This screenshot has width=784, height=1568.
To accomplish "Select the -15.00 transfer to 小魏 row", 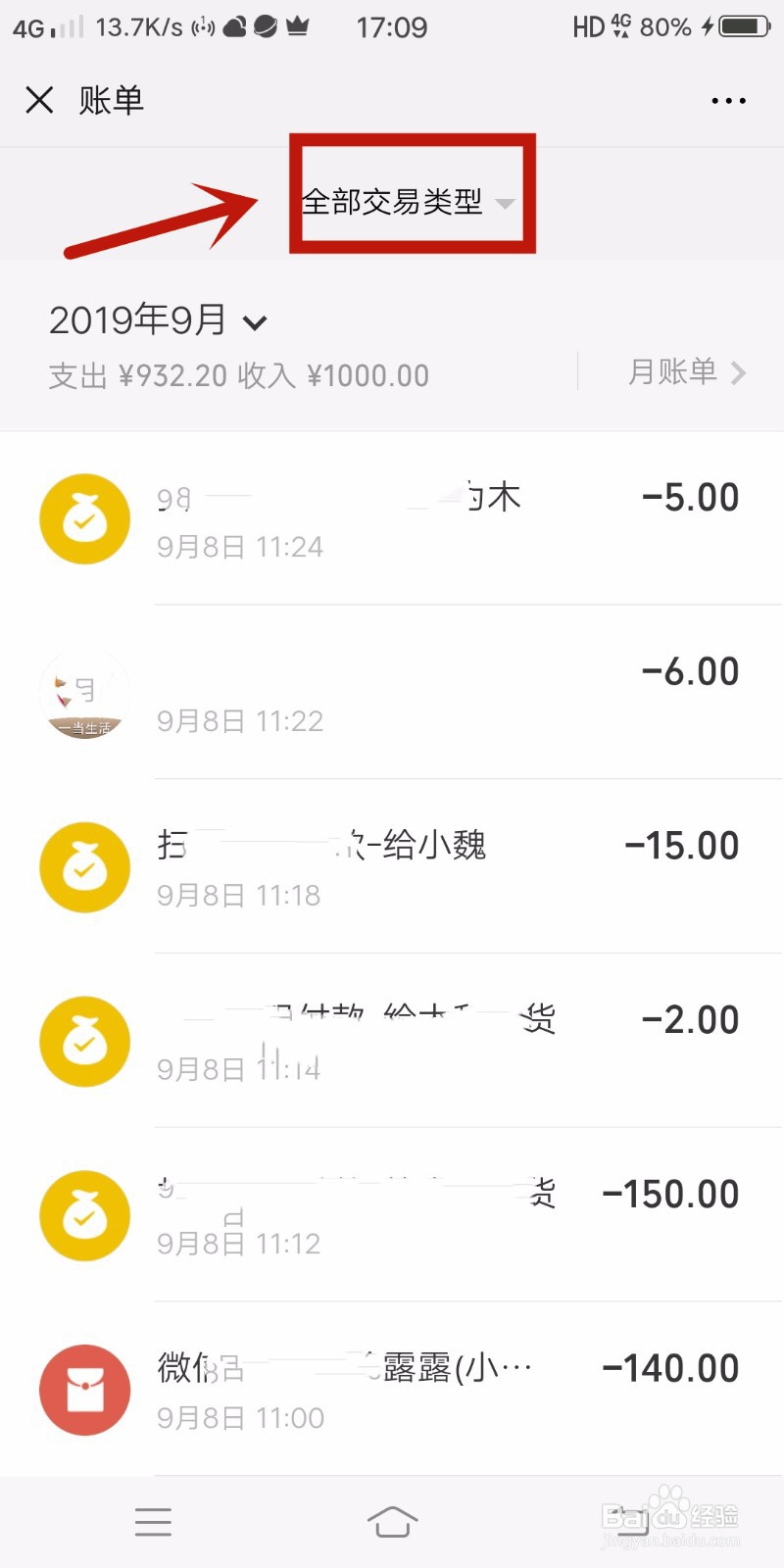I will coord(392,867).
